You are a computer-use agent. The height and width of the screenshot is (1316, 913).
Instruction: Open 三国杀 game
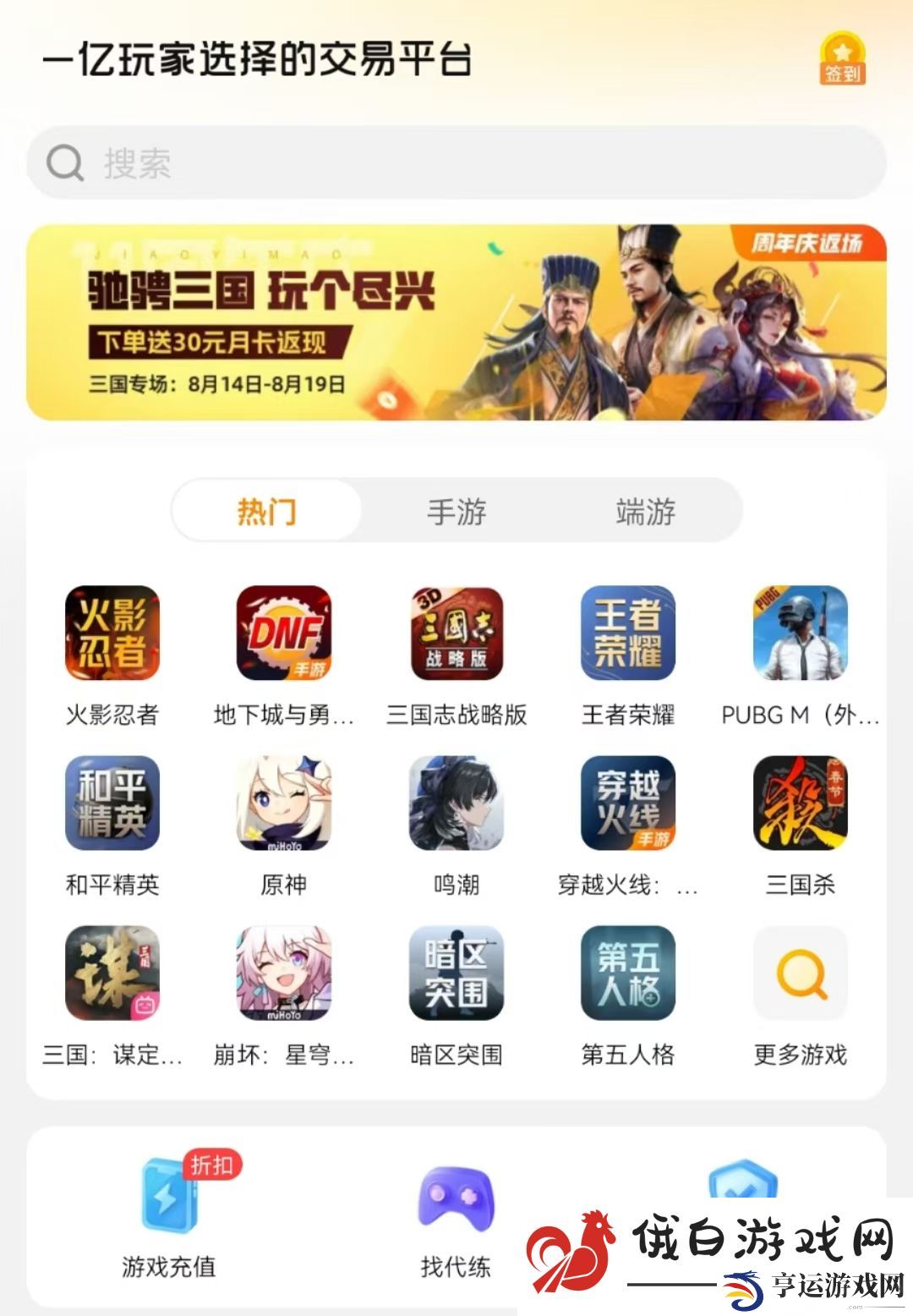pos(800,803)
